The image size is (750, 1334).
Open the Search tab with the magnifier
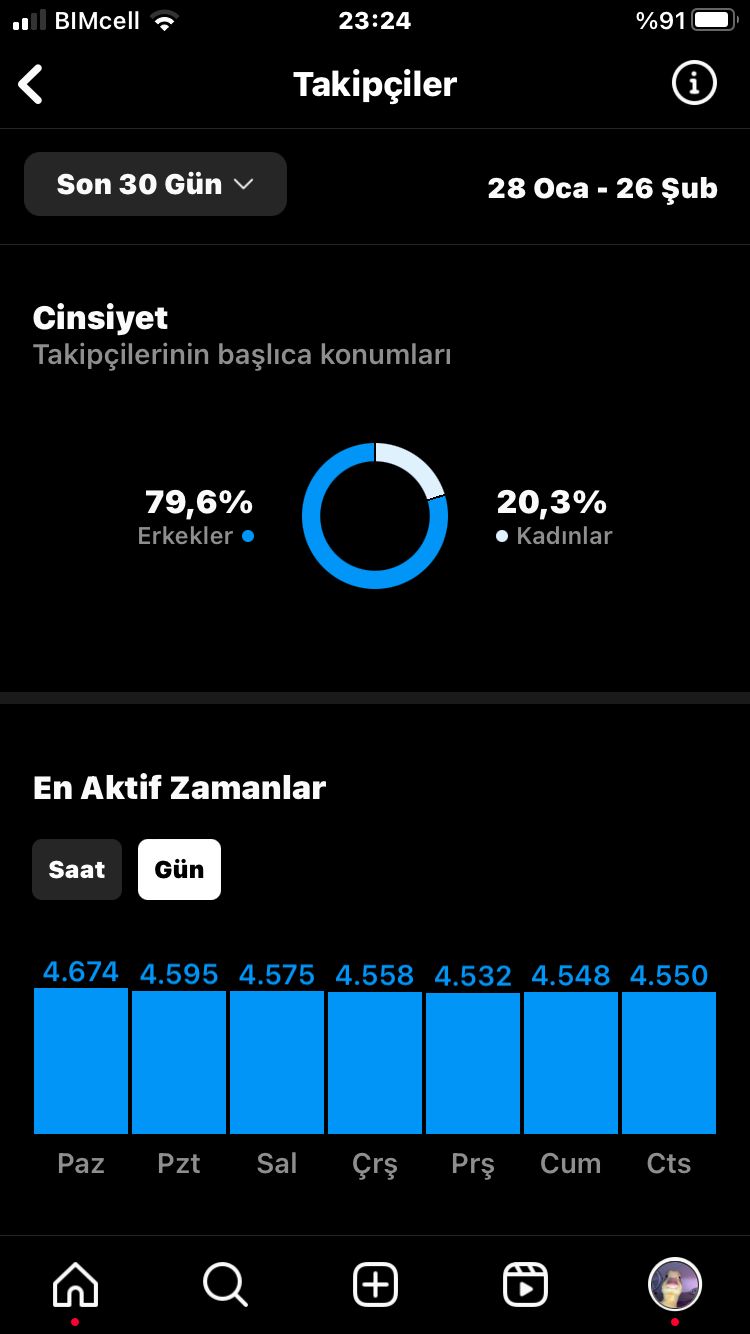click(x=225, y=1284)
